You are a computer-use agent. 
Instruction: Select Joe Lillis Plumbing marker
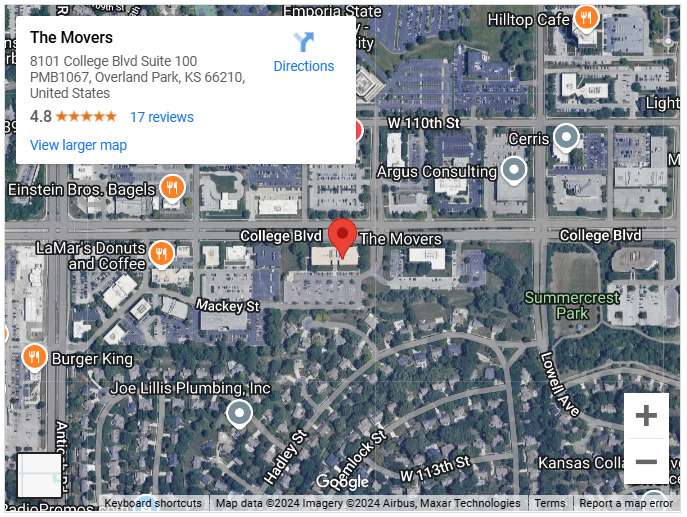(x=239, y=412)
